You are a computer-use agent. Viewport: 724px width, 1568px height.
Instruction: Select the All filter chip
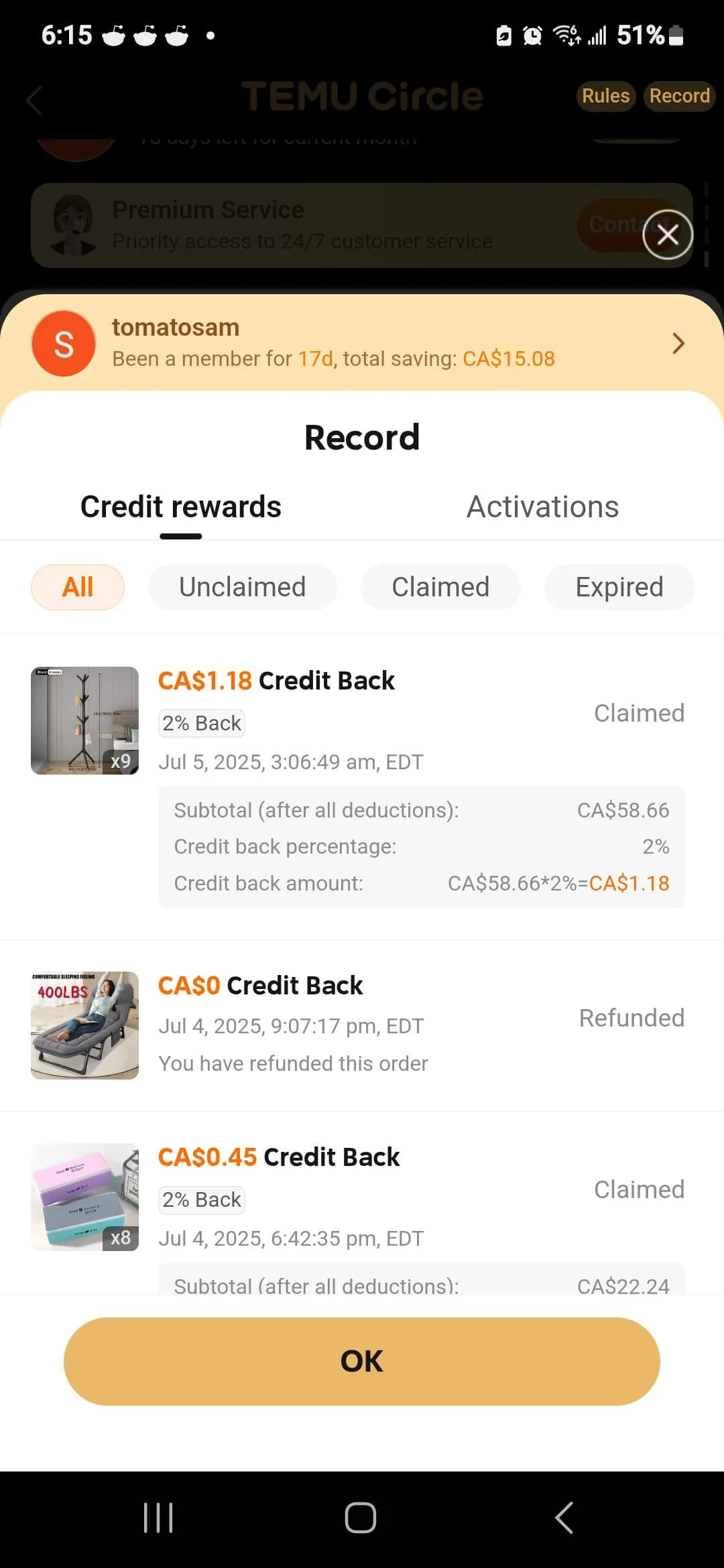pos(78,587)
